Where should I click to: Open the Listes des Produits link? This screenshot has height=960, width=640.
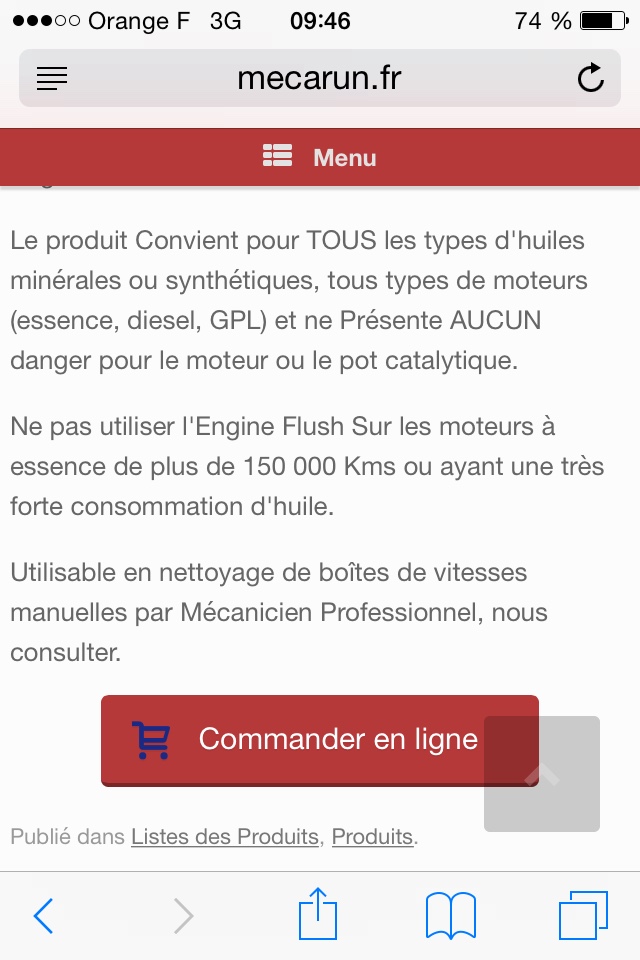pos(225,836)
